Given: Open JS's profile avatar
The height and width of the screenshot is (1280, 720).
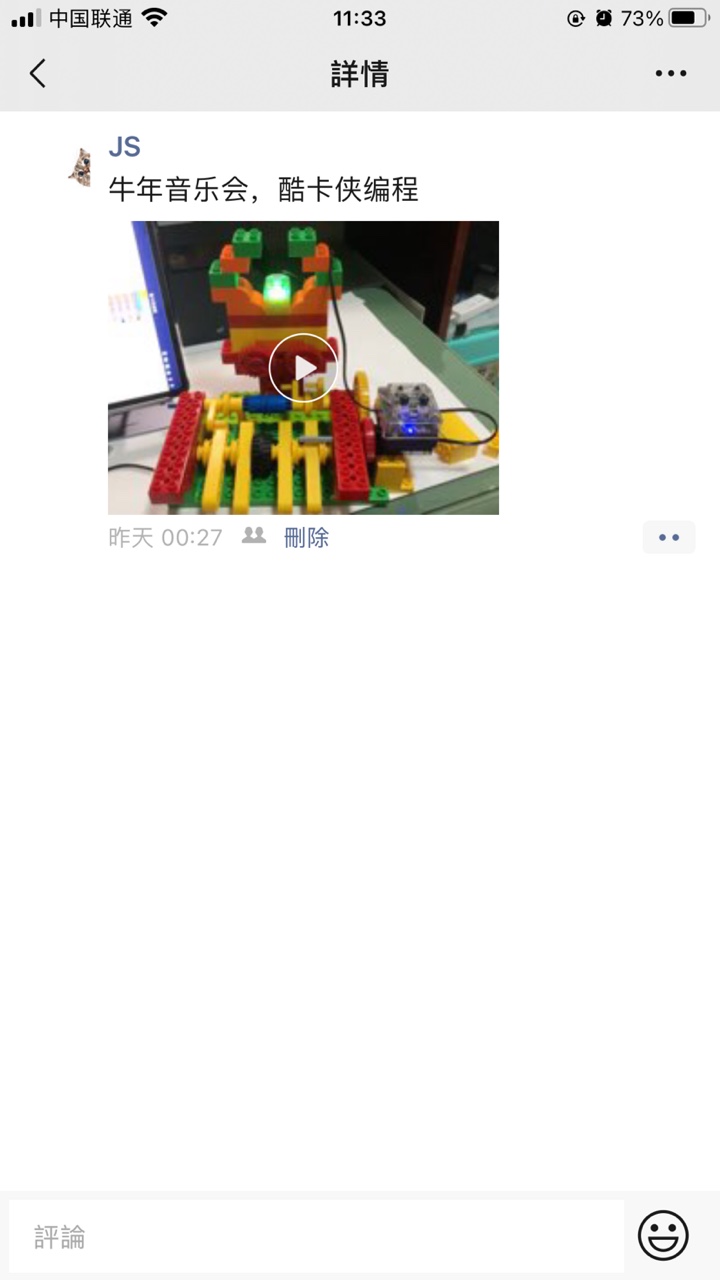Looking at the screenshot, I should tap(79, 167).
